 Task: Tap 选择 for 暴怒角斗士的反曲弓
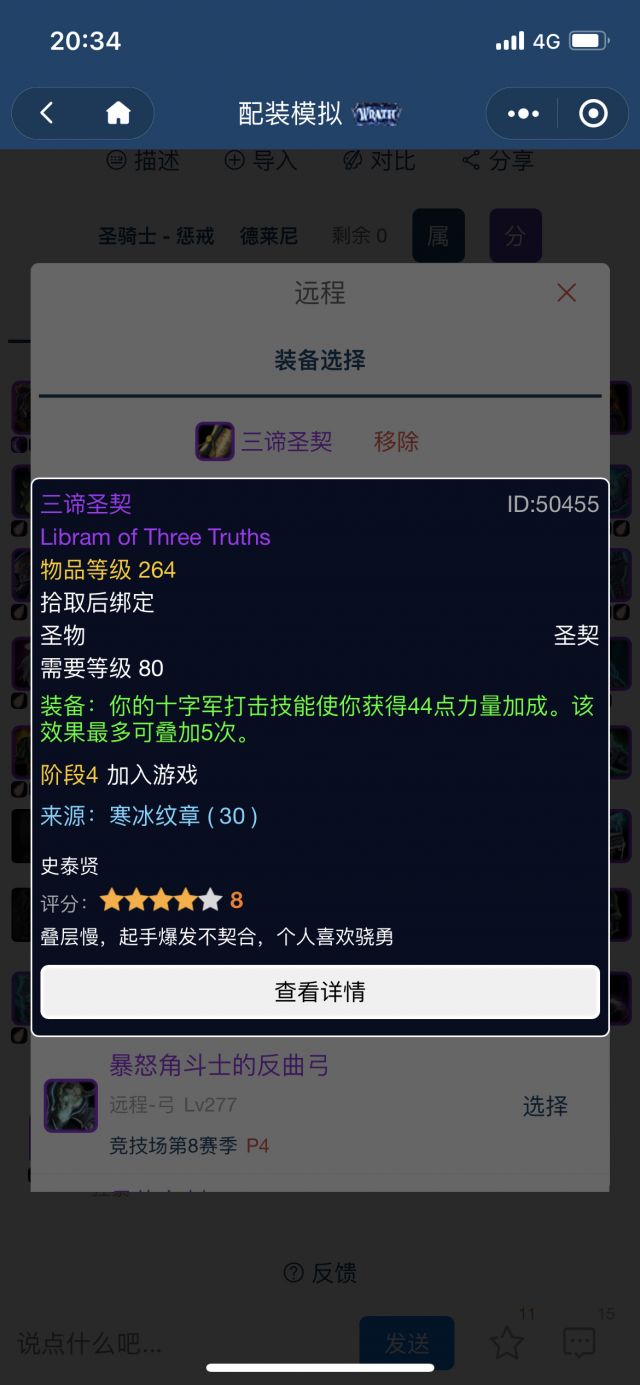tap(545, 1105)
